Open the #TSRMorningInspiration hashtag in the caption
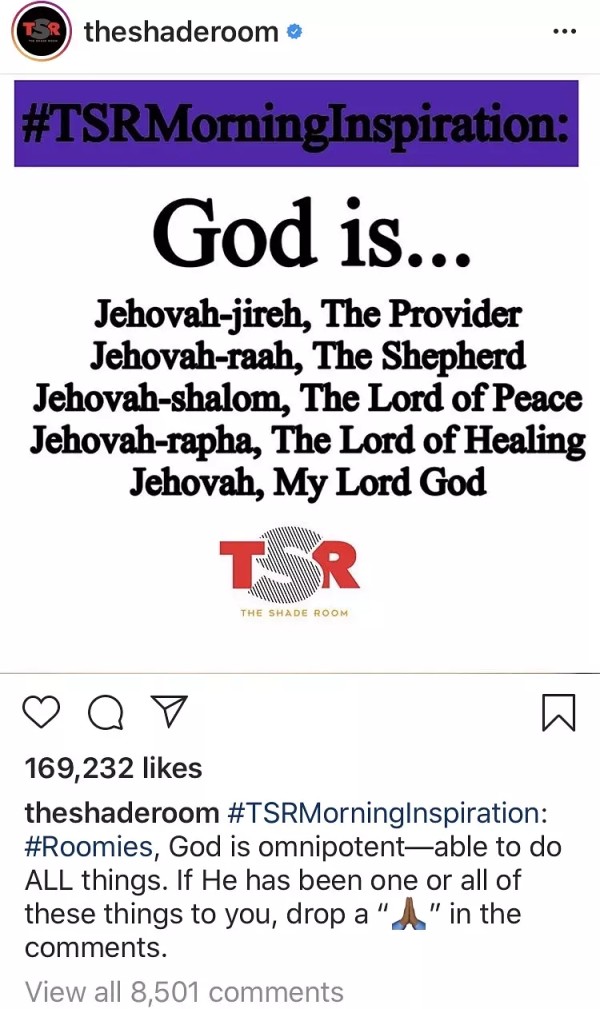The width and height of the screenshot is (600, 1009). [388, 813]
